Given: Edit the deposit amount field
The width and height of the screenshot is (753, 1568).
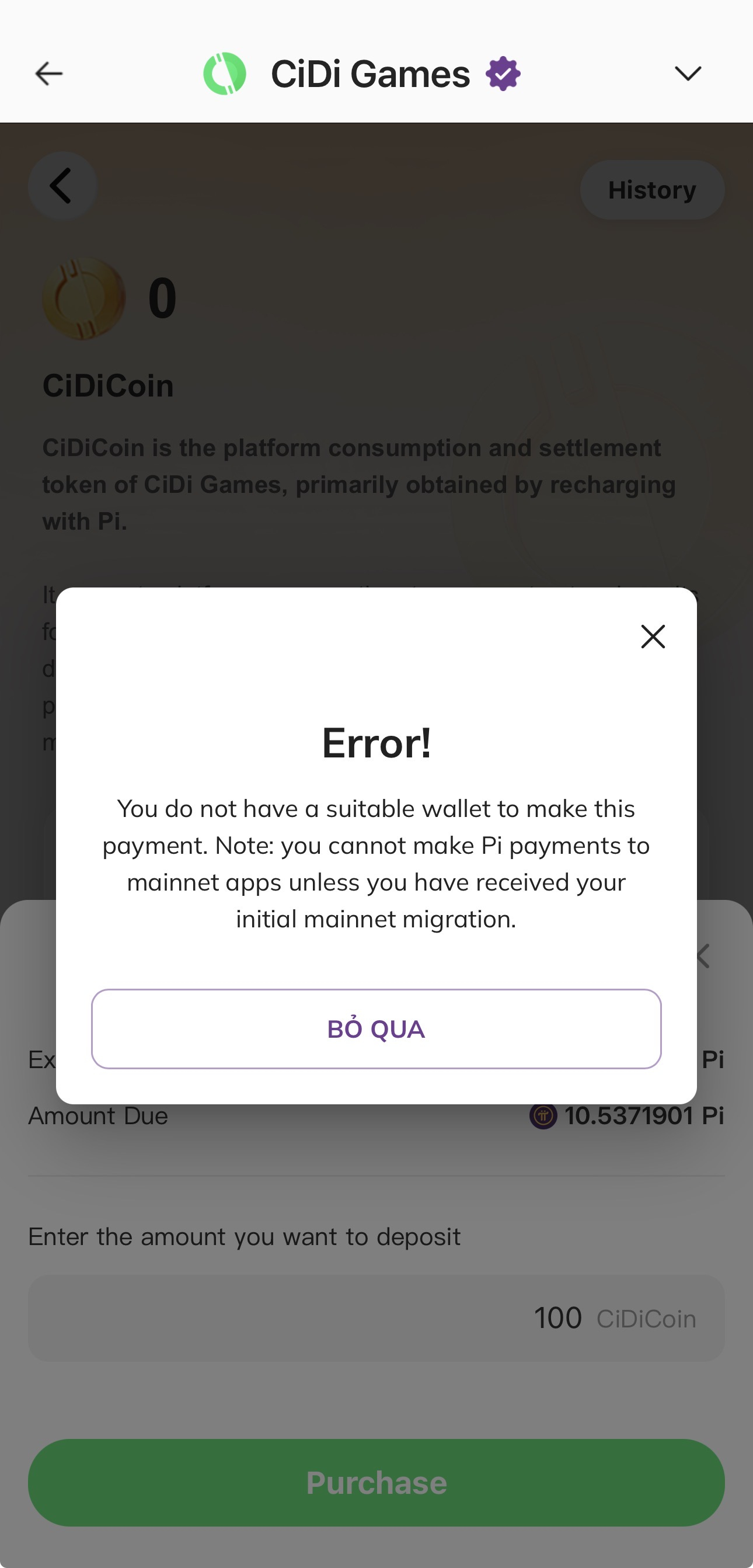Looking at the screenshot, I should tap(376, 1319).
